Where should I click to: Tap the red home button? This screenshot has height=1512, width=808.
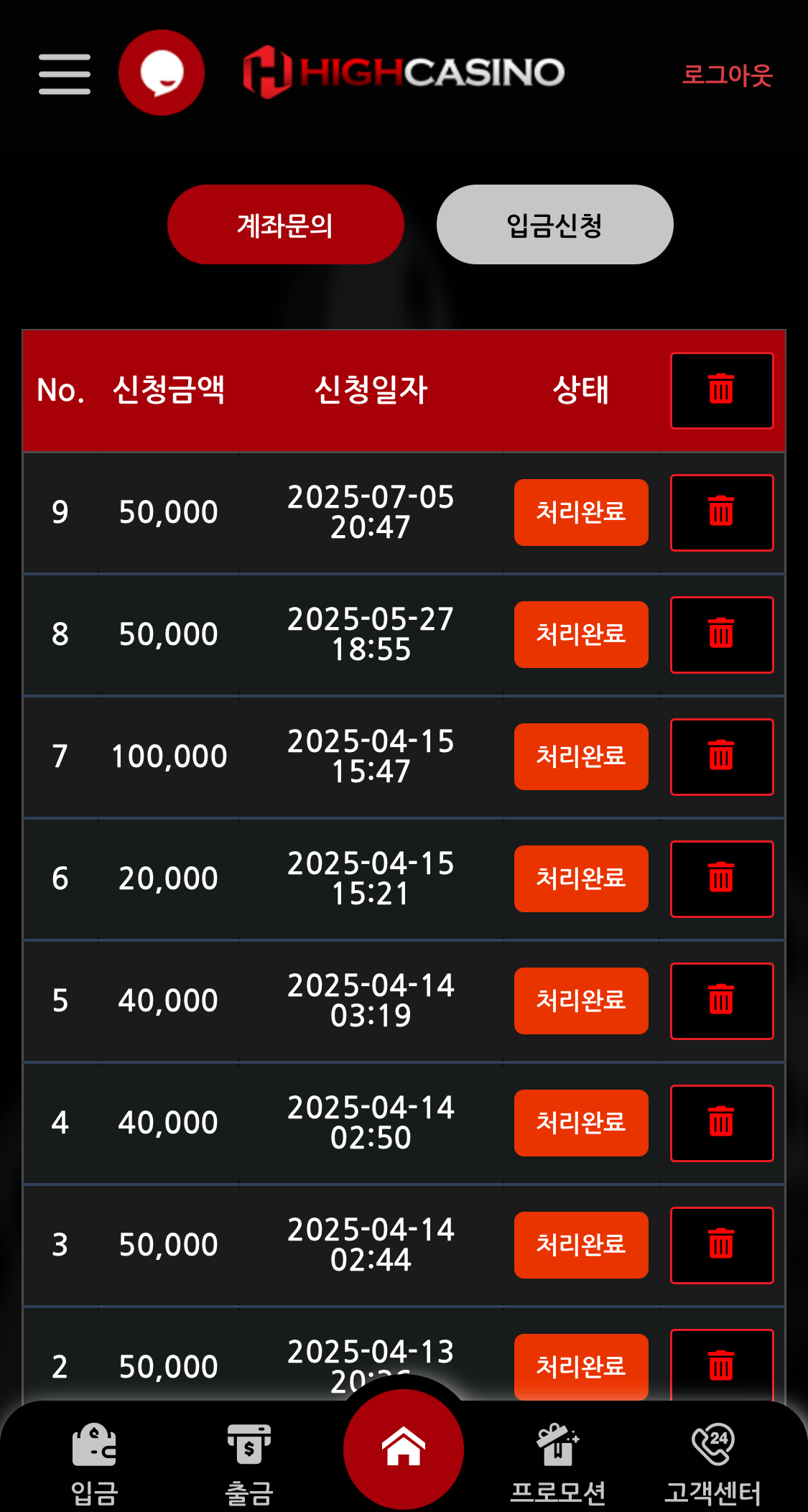click(x=404, y=1449)
